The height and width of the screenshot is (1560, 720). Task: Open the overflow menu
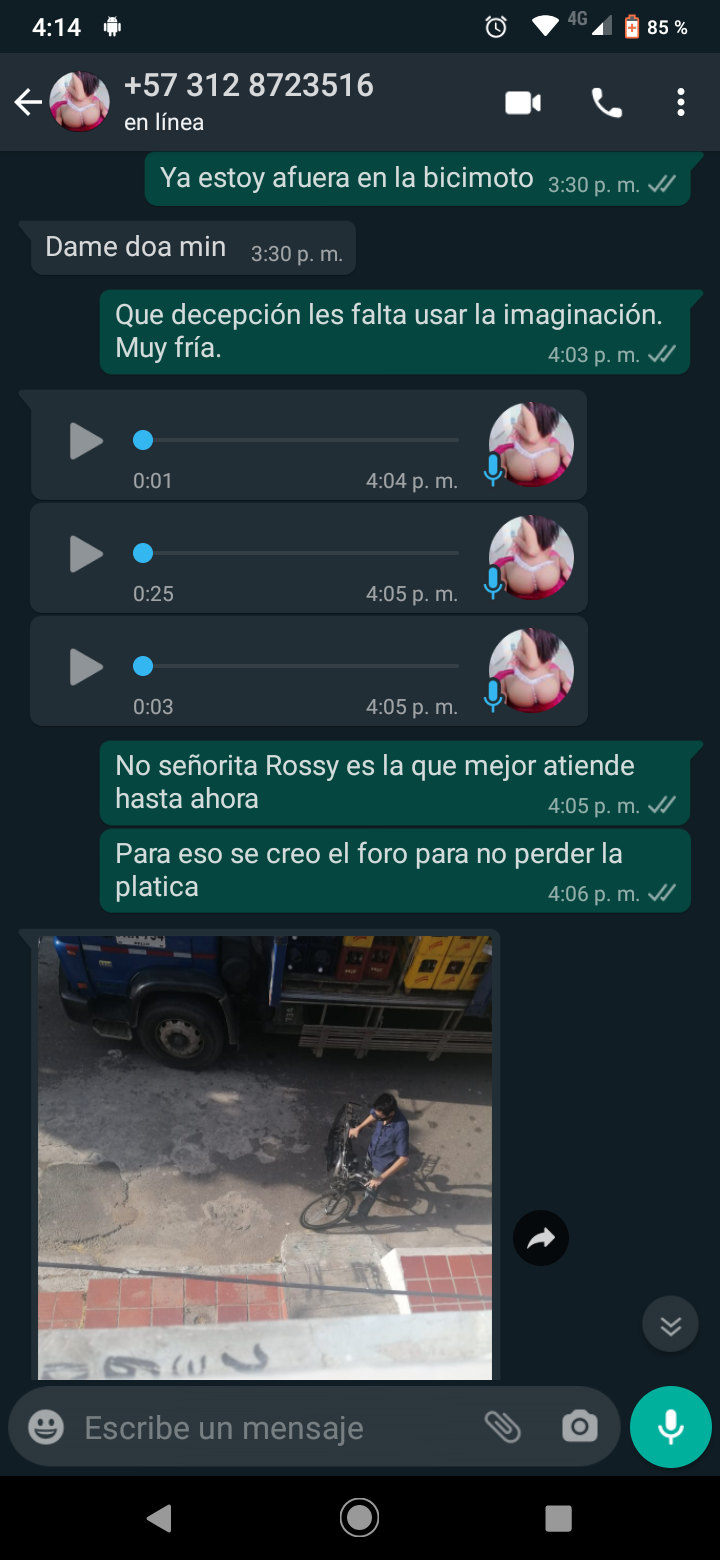[680, 102]
